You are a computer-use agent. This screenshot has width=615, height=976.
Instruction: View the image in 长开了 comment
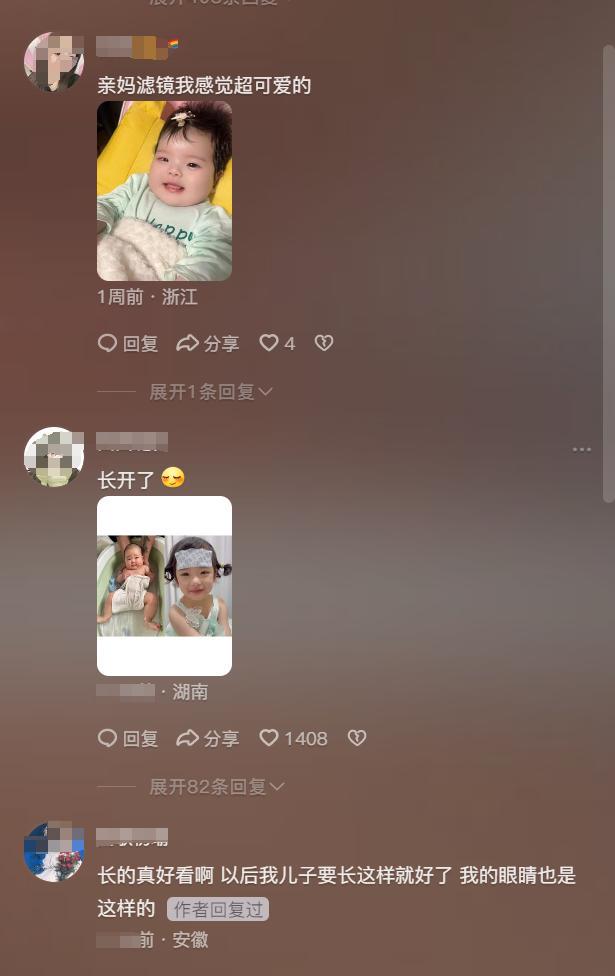coord(164,585)
